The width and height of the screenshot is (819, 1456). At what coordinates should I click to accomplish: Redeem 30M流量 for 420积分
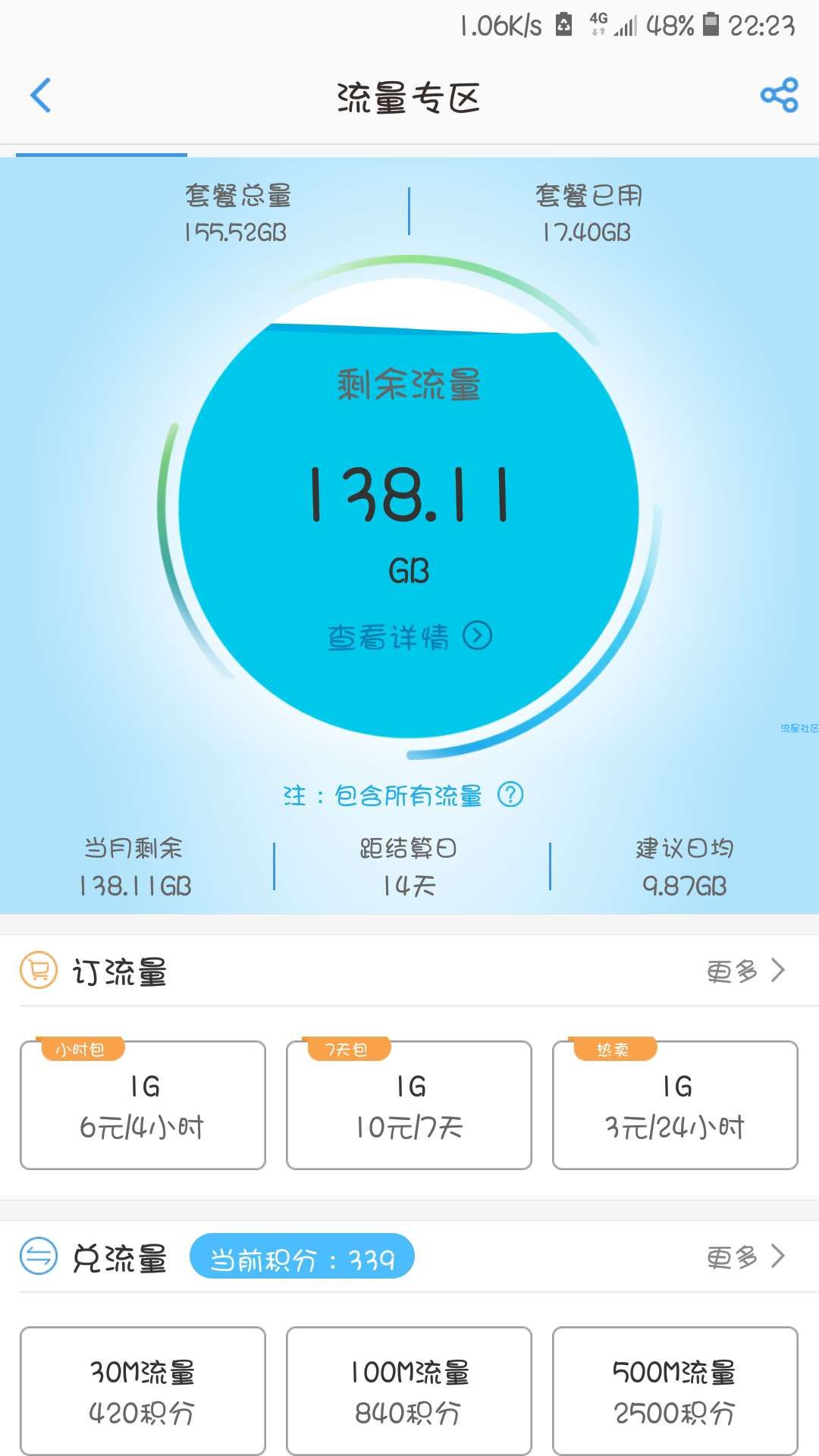143,1391
